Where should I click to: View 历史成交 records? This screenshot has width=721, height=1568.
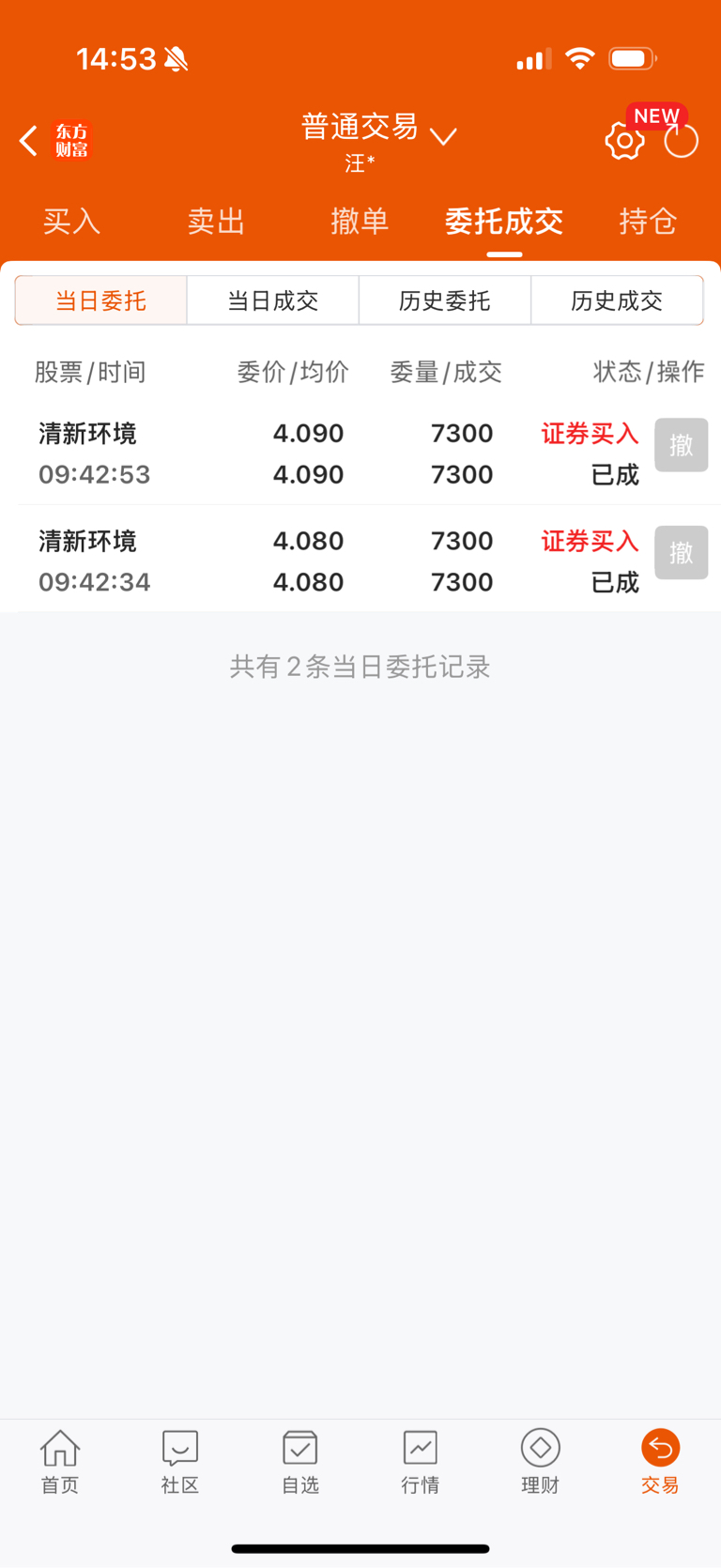pos(617,300)
